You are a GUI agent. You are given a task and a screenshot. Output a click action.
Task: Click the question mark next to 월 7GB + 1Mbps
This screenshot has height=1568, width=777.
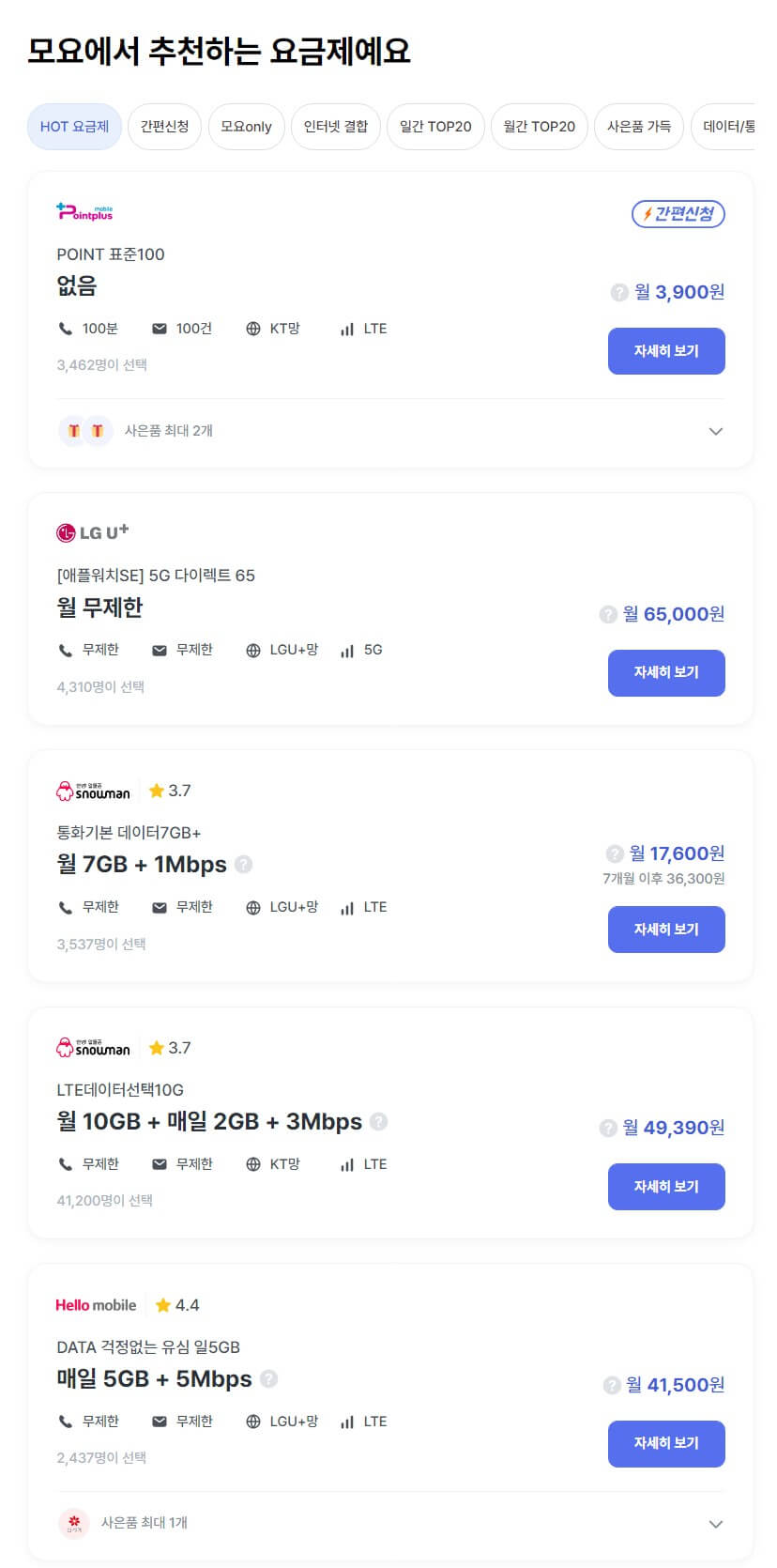point(243,864)
